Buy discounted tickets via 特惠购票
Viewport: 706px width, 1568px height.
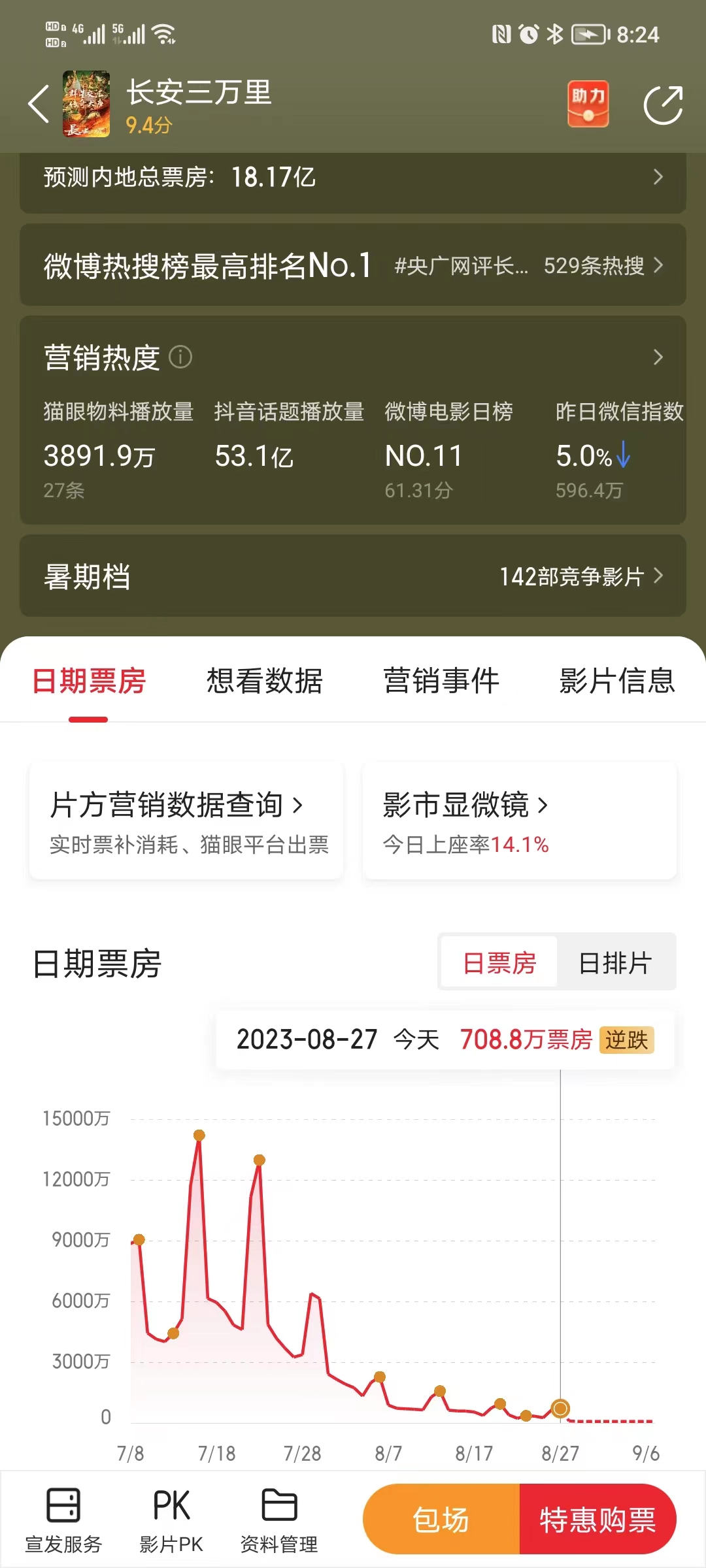click(597, 1520)
